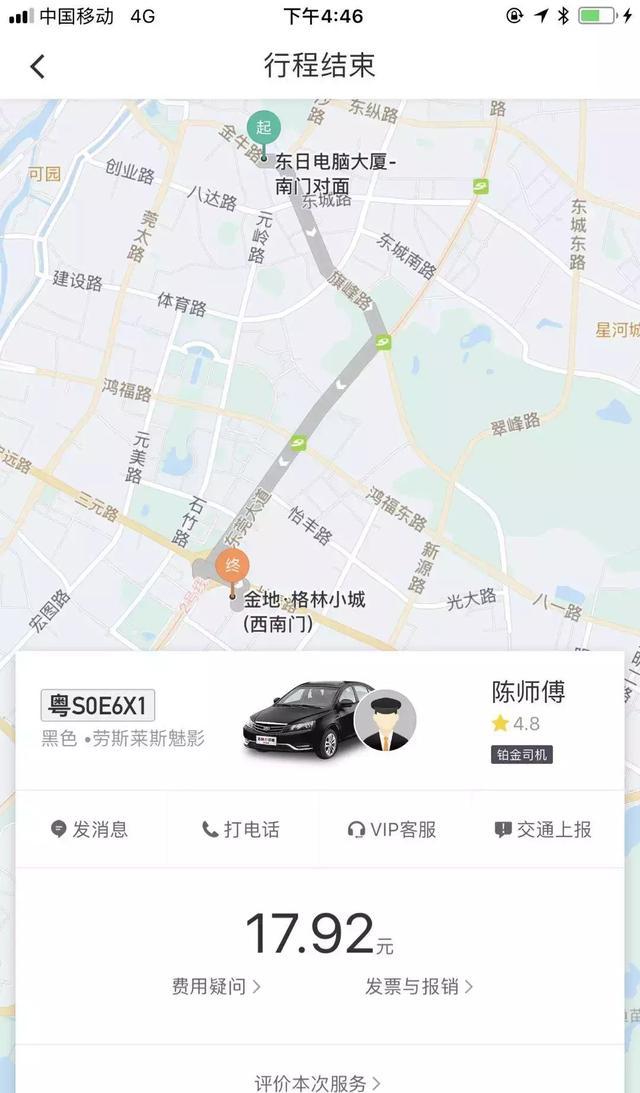Send a message via 发消息

click(90, 830)
